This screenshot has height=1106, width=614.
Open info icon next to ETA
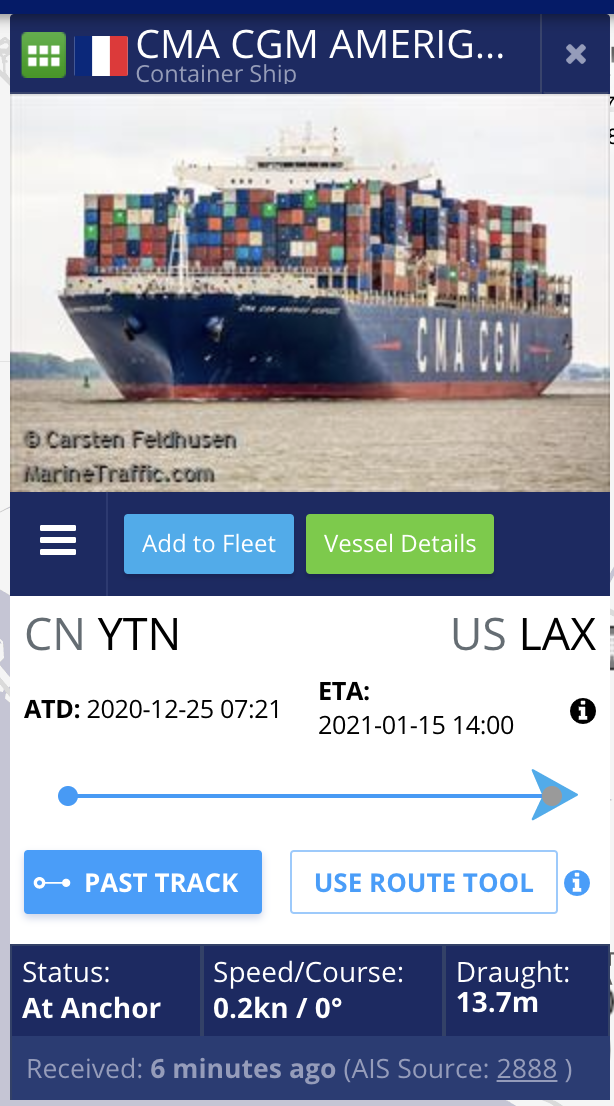pos(583,711)
